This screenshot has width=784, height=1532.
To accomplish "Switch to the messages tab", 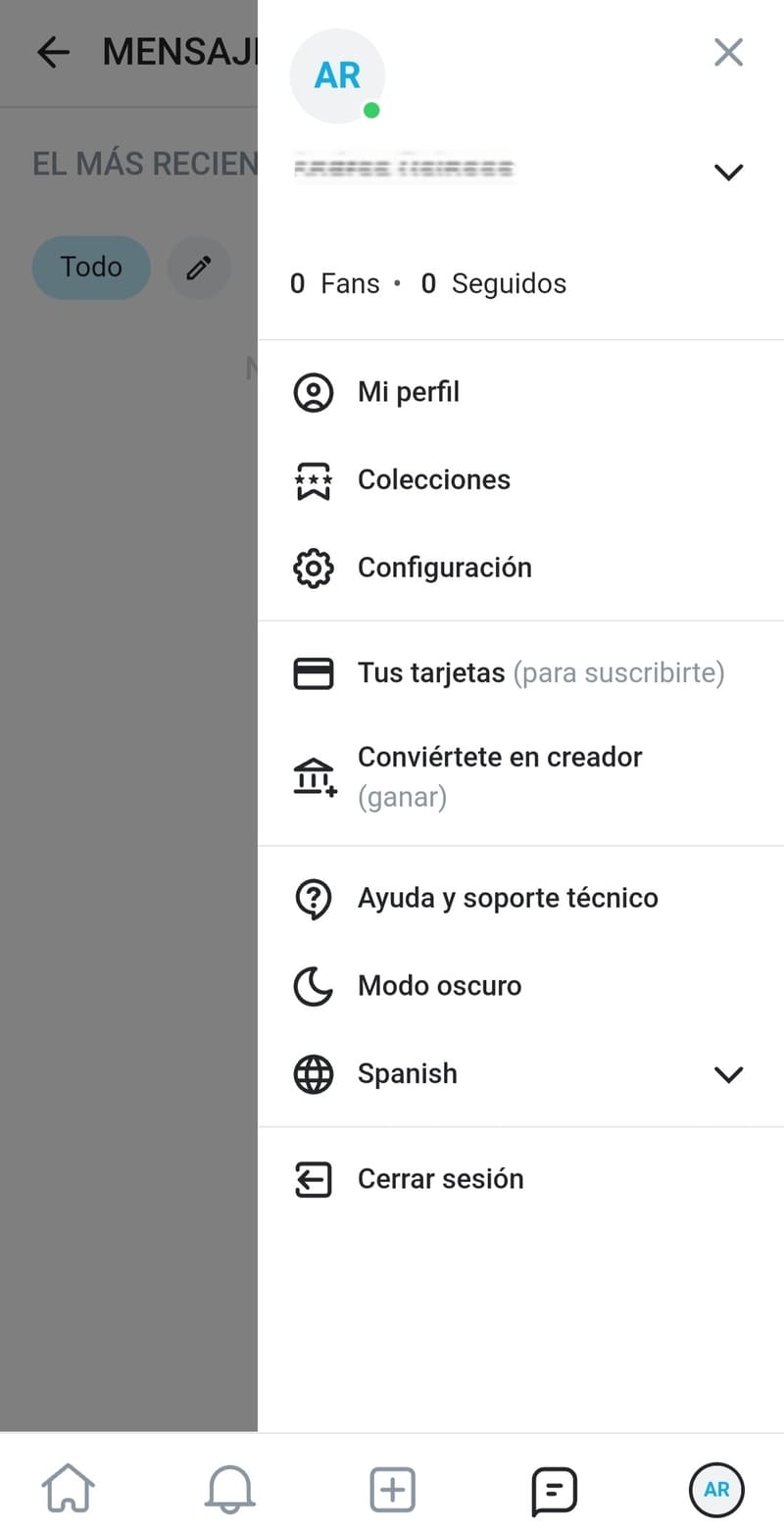I will pos(554,1489).
